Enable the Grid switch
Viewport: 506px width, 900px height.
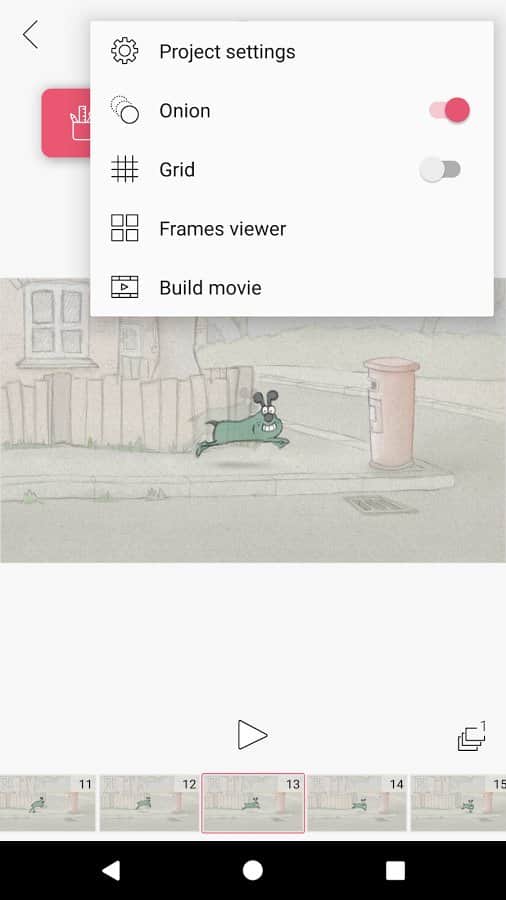click(x=440, y=169)
